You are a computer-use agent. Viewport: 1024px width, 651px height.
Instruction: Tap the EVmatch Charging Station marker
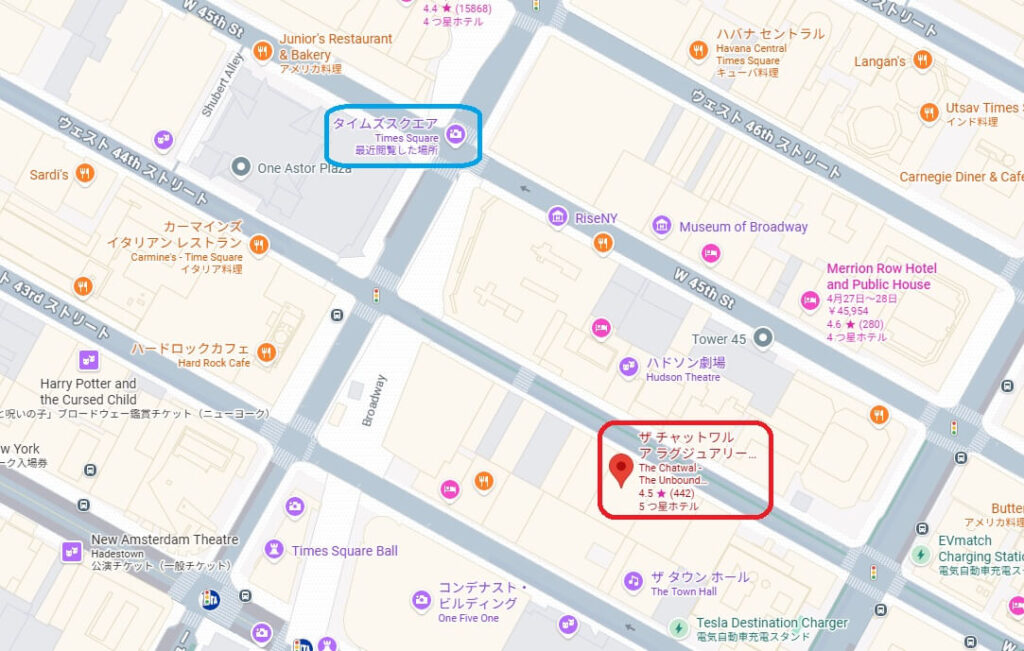(921, 554)
